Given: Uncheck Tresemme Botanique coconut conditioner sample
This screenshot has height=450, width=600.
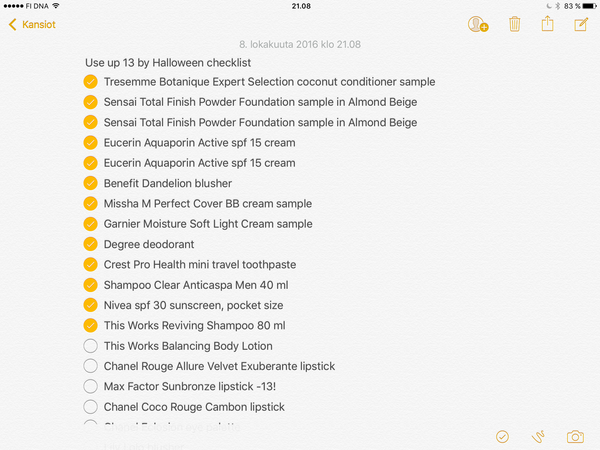Looking at the screenshot, I should 91,82.
